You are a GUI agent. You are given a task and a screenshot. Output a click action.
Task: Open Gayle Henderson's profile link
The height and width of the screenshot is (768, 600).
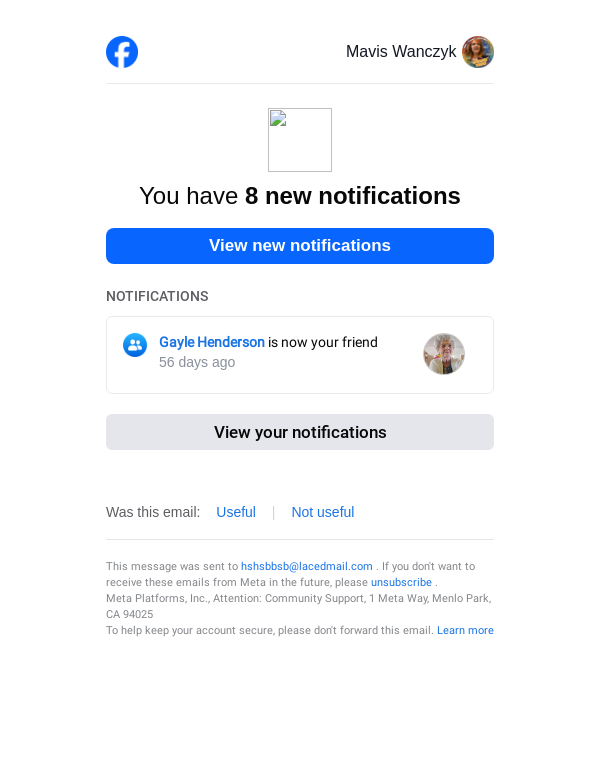(x=212, y=342)
